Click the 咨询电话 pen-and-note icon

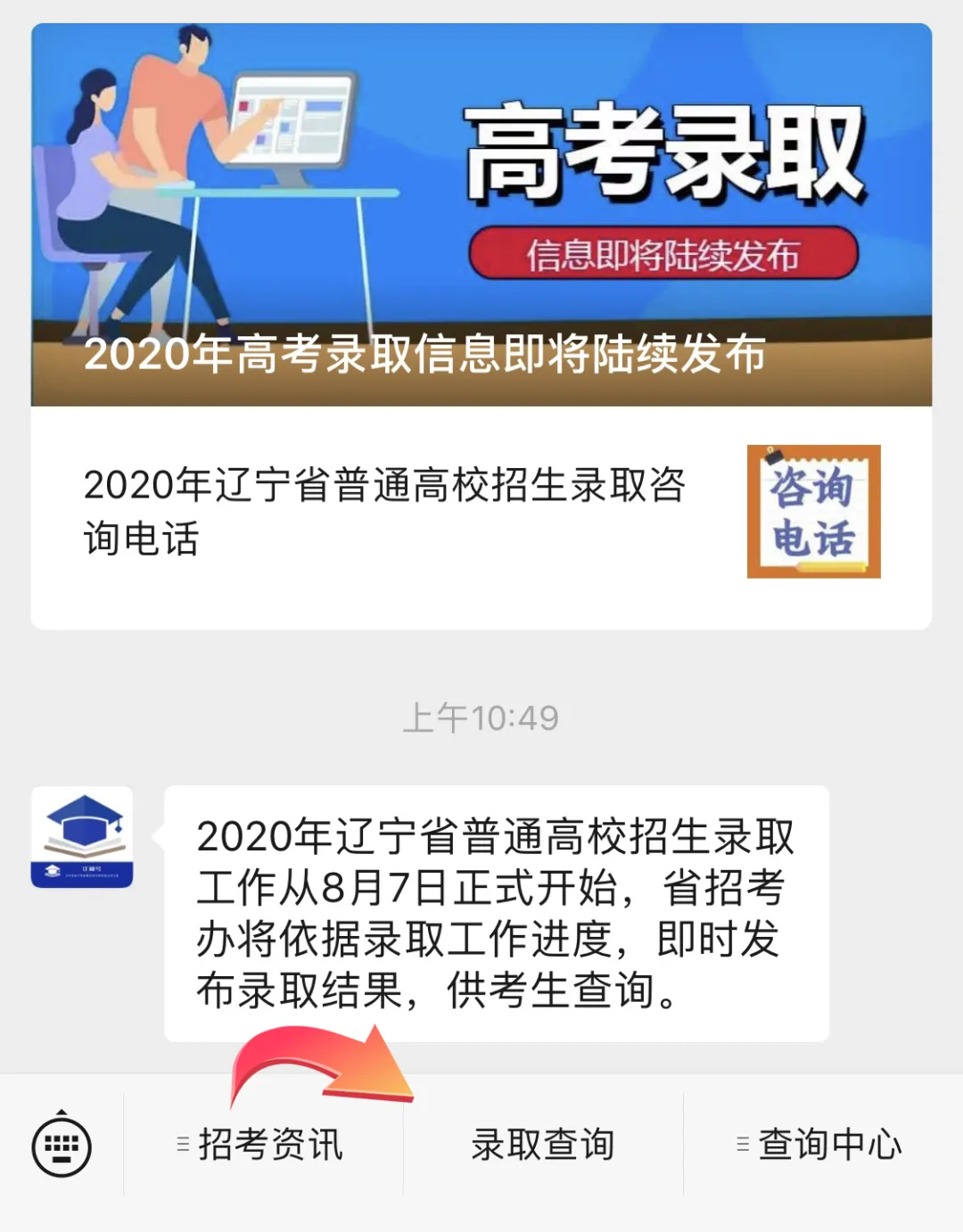coord(813,511)
